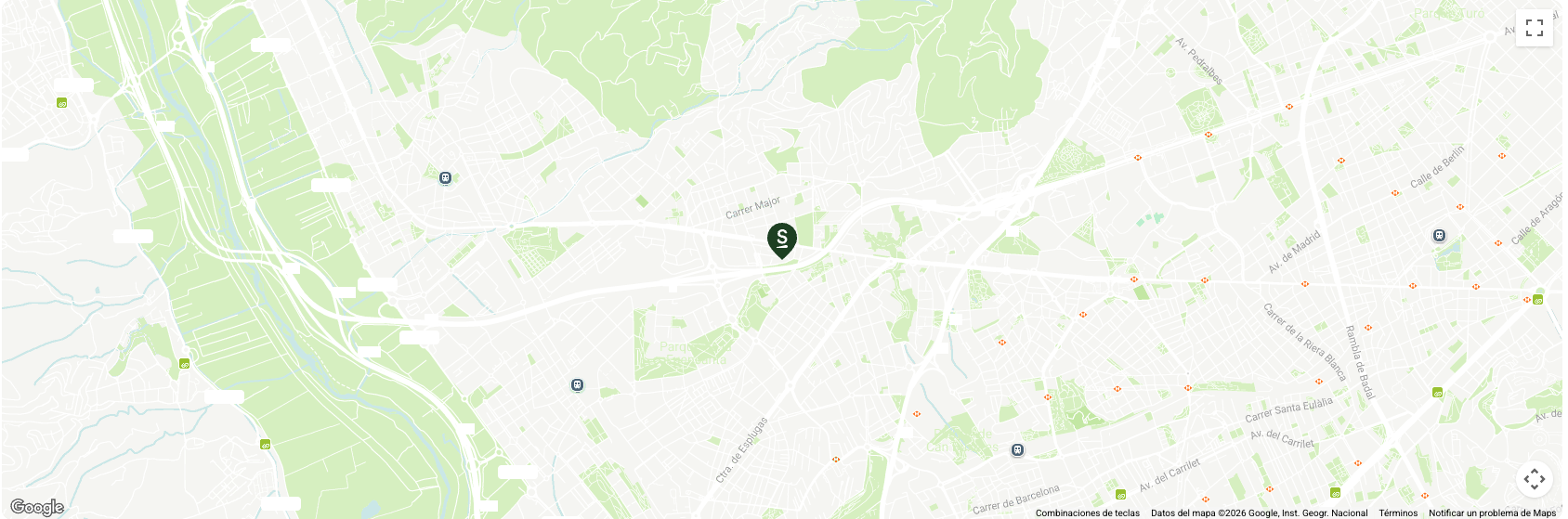Select Notificar un problema de Maps
The height and width of the screenshot is (519, 1568).
[x=1492, y=513]
